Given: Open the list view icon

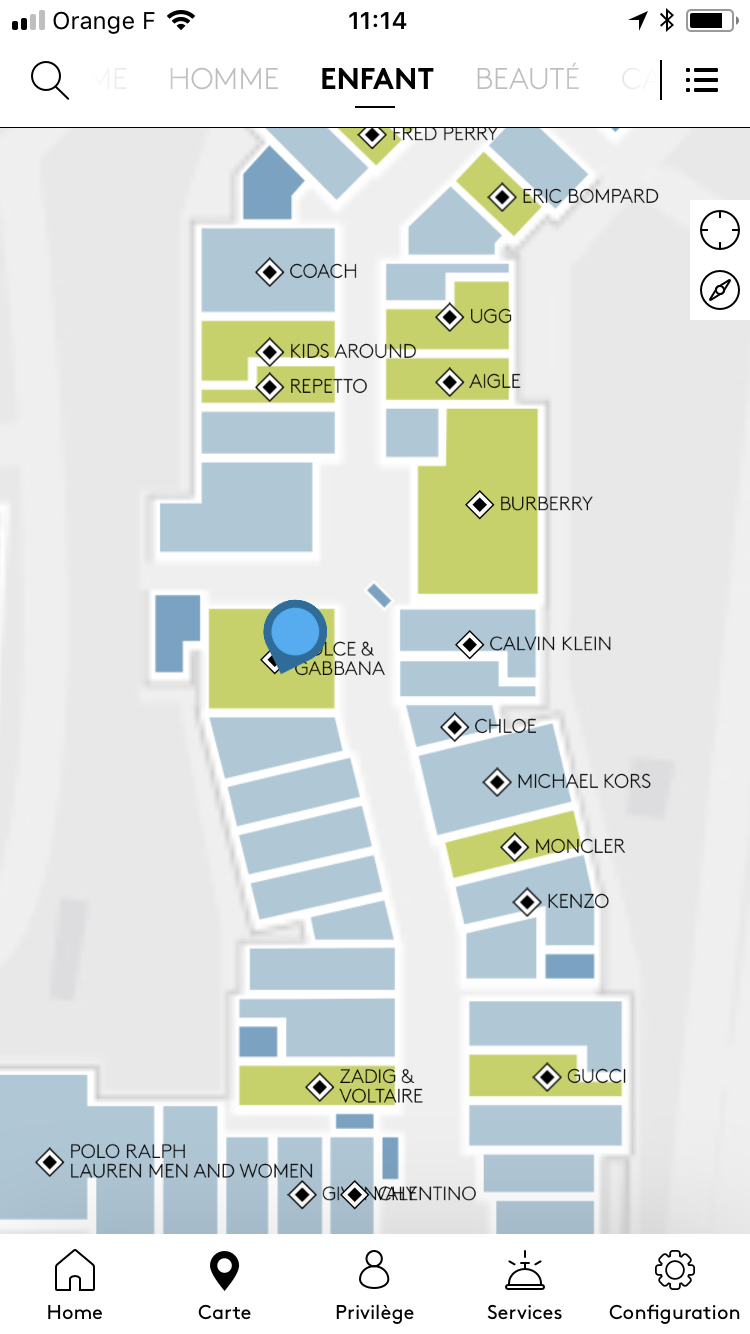Looking at the screenshot, I should point(702,80).
